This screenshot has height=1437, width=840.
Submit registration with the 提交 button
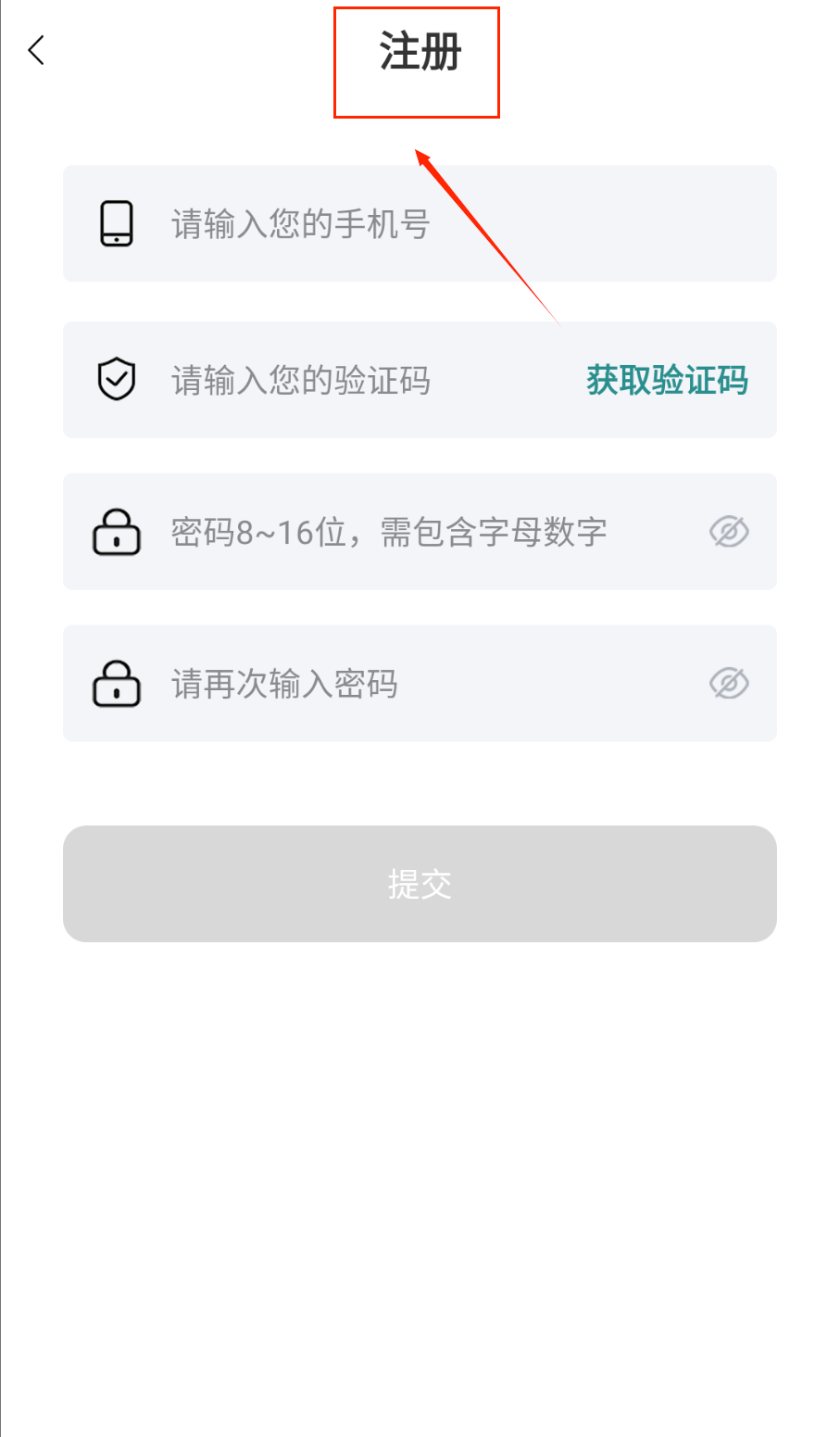point(420,884)
